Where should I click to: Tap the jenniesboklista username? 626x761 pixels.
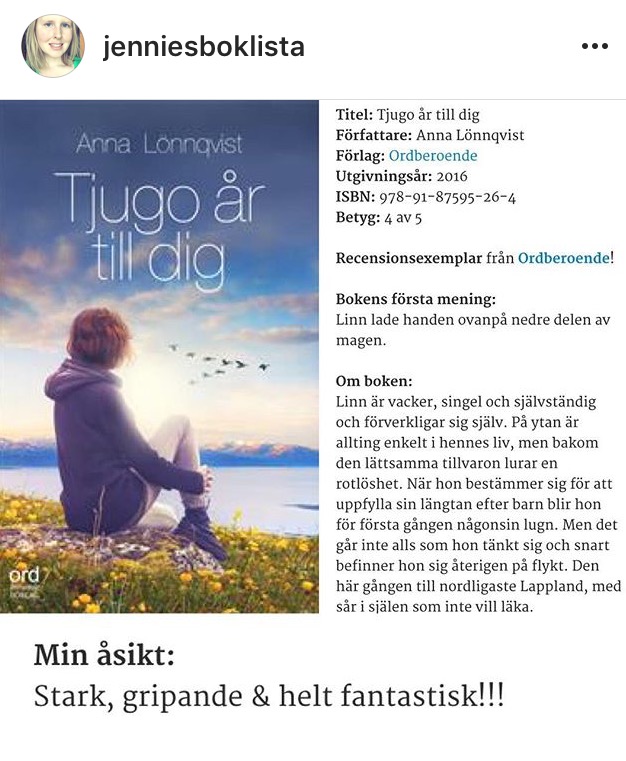tap(203, 47)
